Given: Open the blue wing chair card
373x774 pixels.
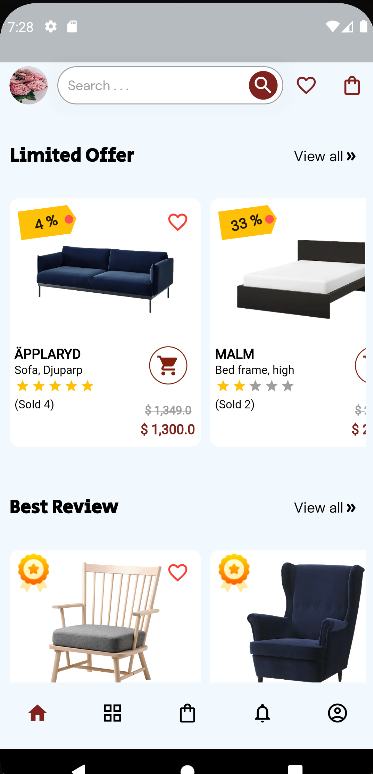Looking at the screenshot, I should [x=288, y=617].
